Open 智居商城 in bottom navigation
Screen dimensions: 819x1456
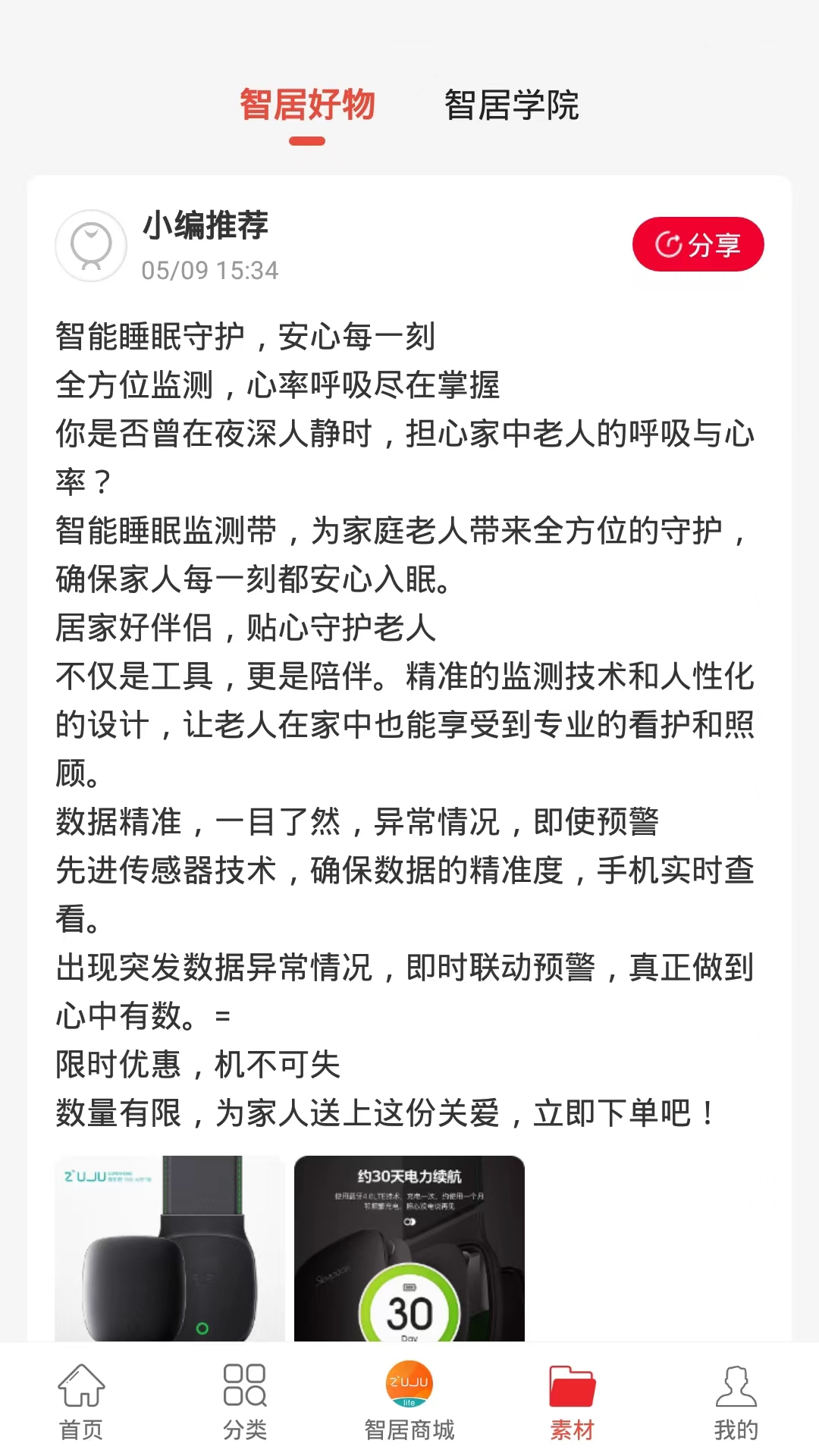pos(409,1401)
